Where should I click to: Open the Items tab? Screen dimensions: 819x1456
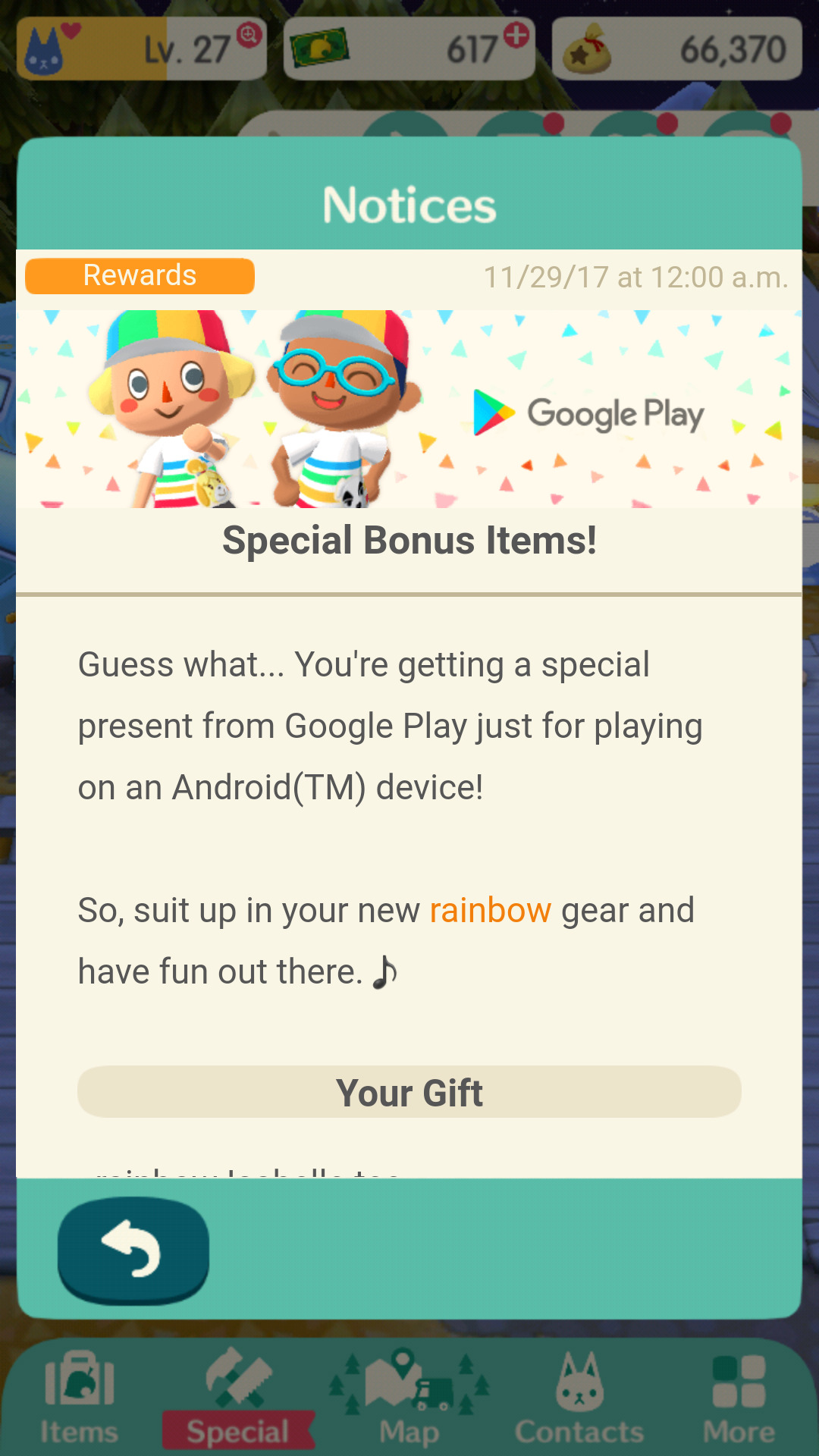pos(80,1398)
